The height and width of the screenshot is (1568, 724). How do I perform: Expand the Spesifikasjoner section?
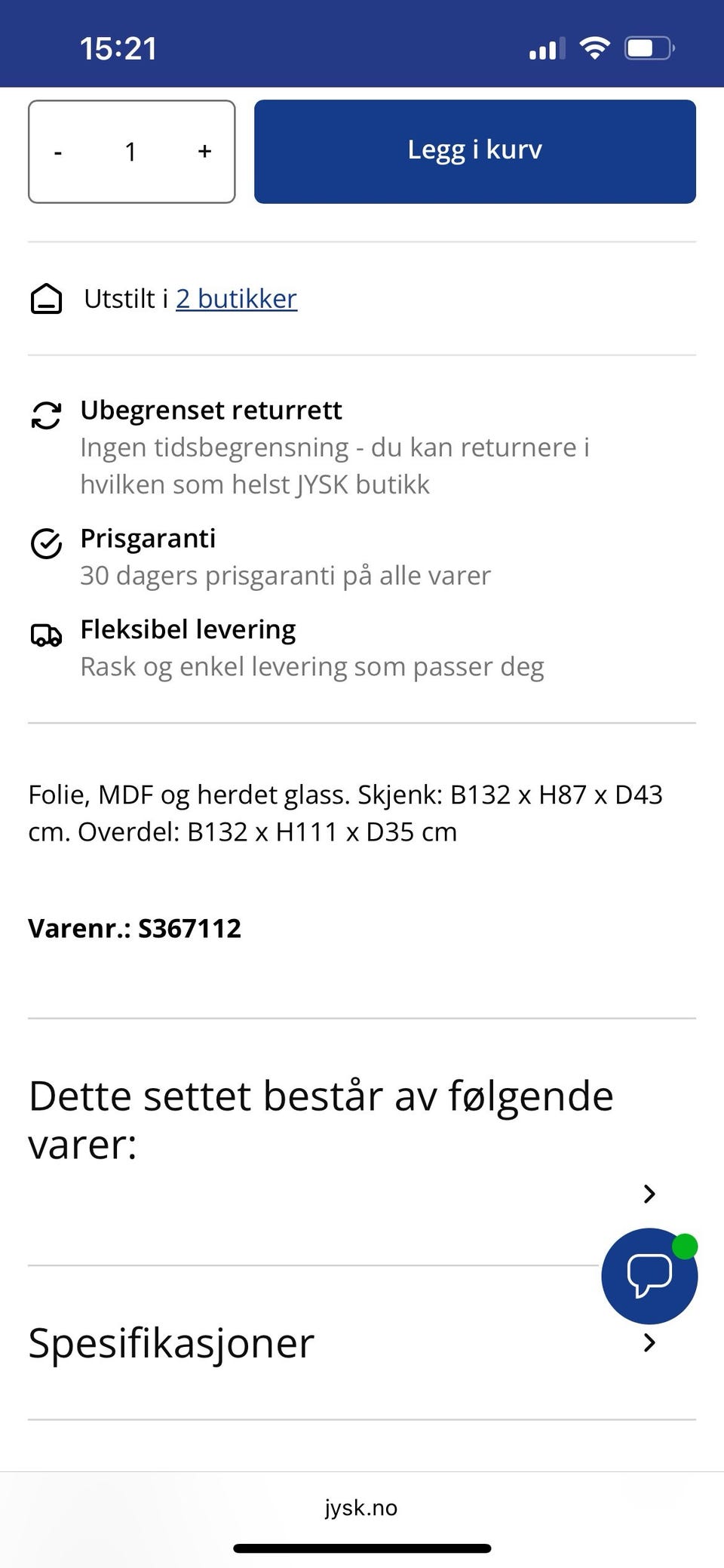tap(648, 1344)
